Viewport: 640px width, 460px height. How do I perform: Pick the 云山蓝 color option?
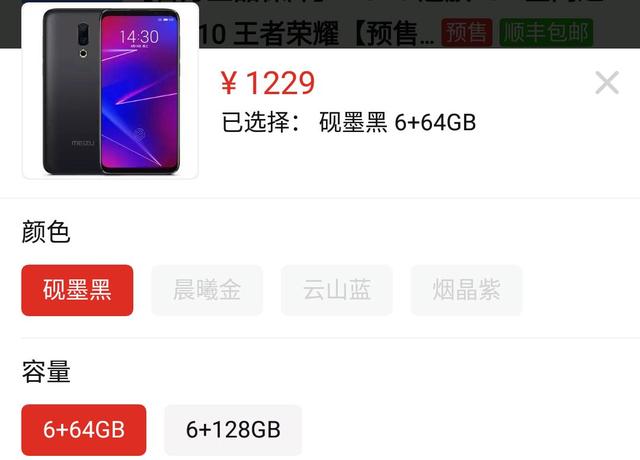[x=337, y=291]
